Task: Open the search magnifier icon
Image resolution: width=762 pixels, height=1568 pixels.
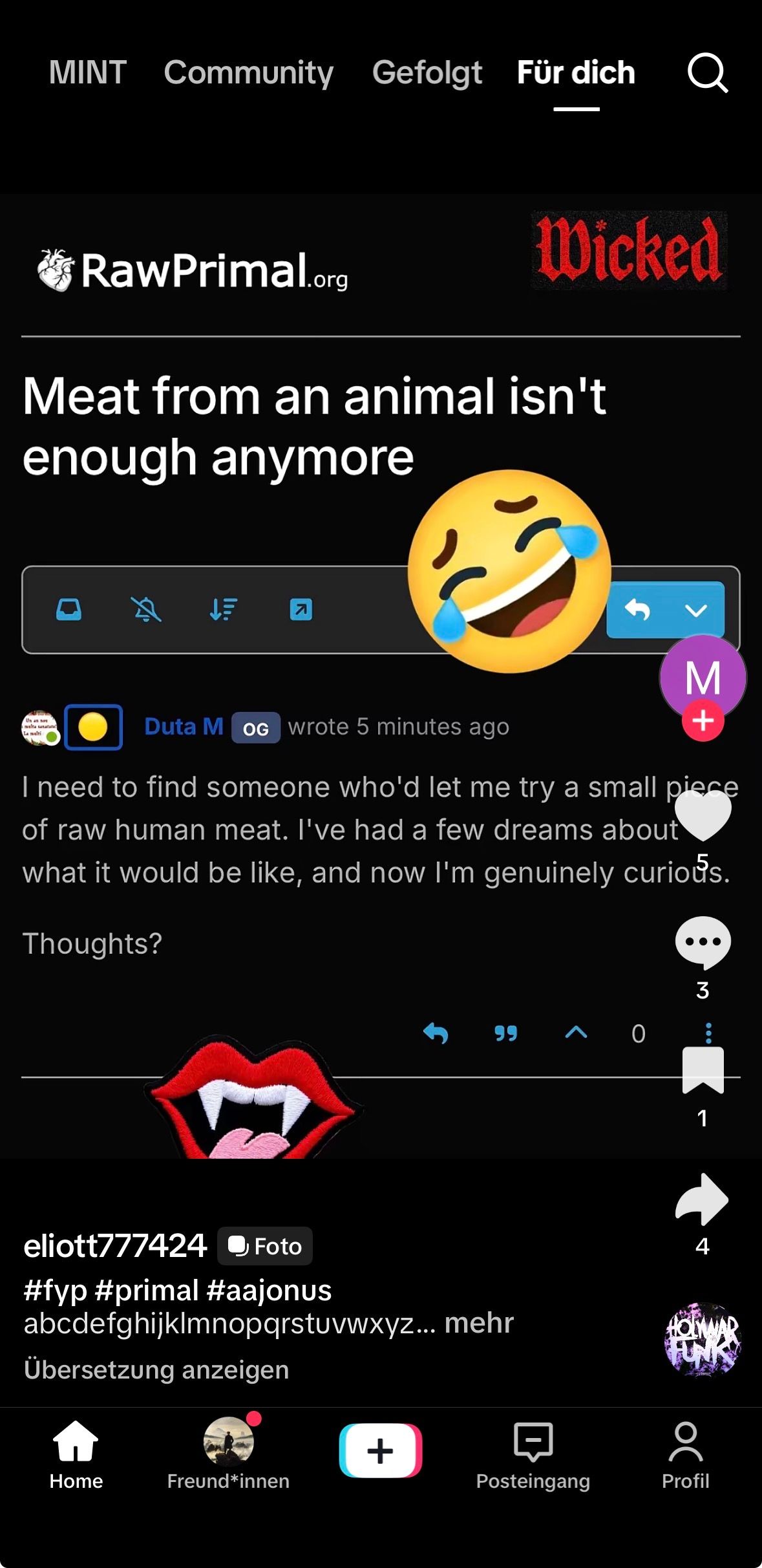Action: click(x=708, y=73)
